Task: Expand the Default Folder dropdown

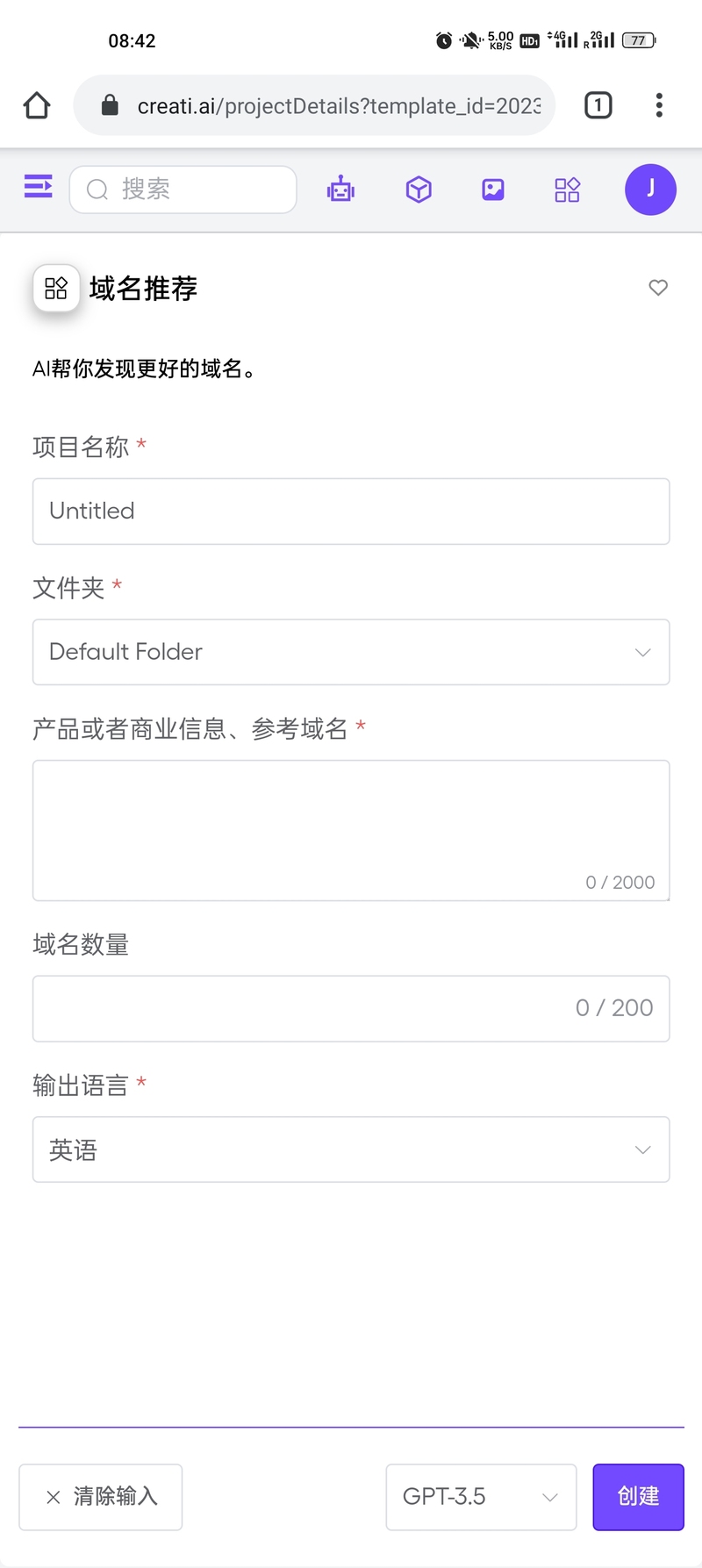Action: [x=351, y=652]
